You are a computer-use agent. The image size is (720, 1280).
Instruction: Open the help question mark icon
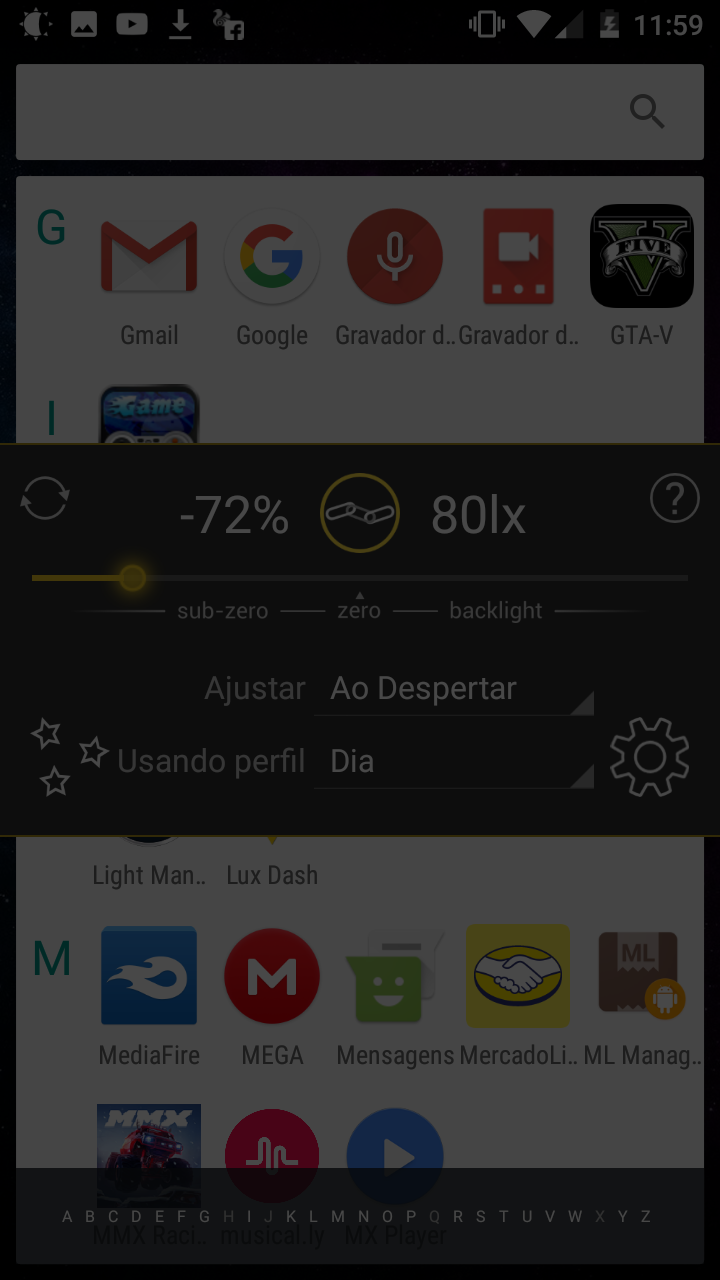point(674,498)
